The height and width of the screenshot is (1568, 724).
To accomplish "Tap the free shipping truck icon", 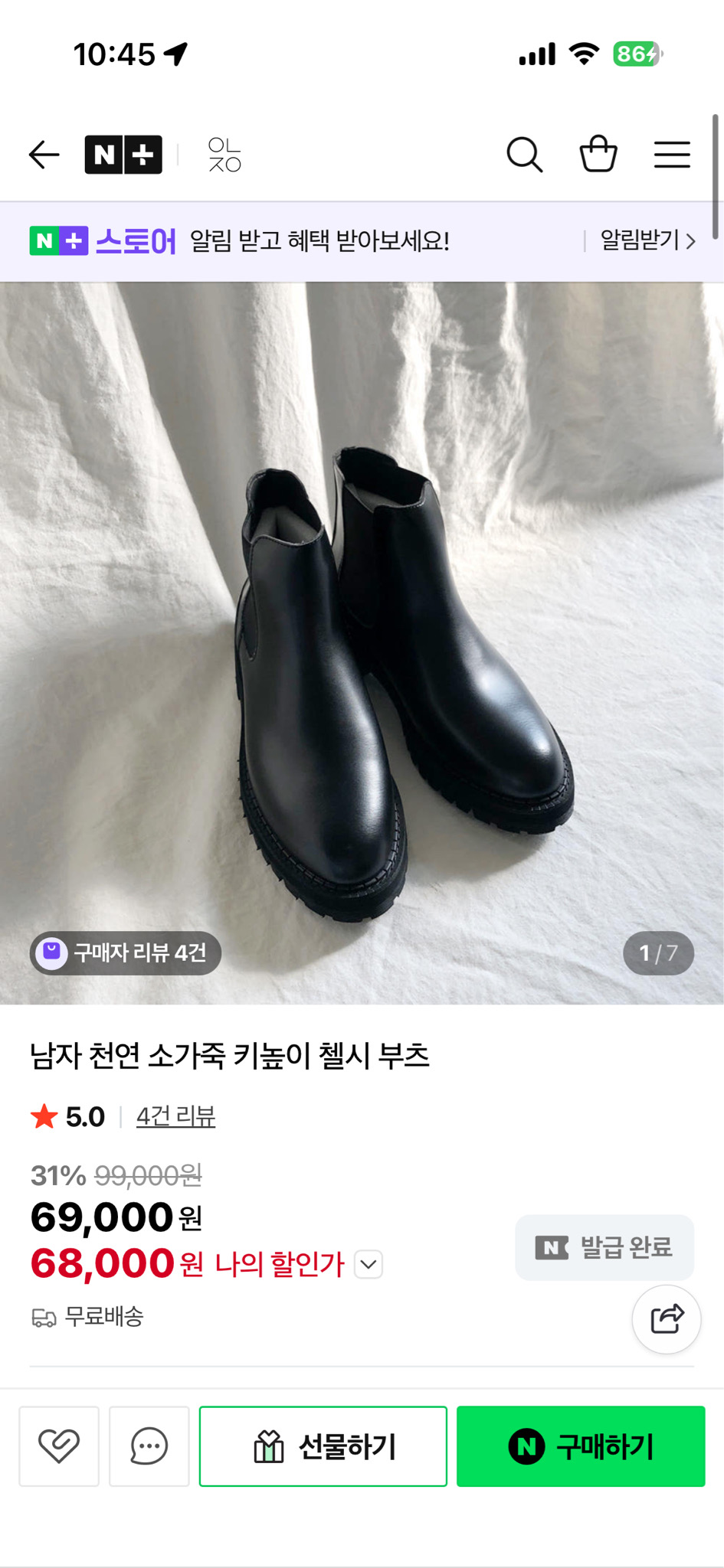I will pos(46,1318).
